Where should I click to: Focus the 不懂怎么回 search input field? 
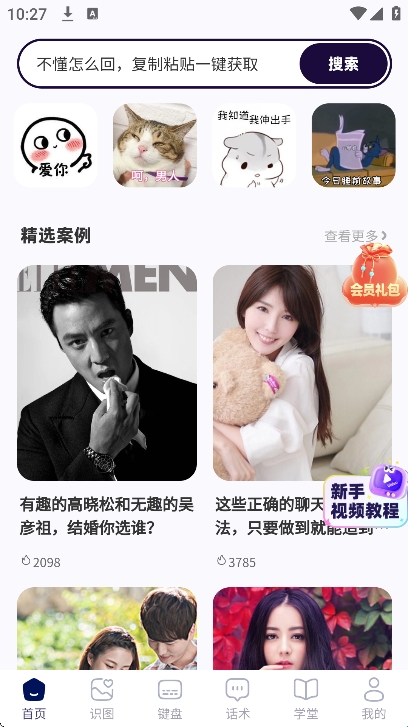pyautogui.click(x=160, y=64)
